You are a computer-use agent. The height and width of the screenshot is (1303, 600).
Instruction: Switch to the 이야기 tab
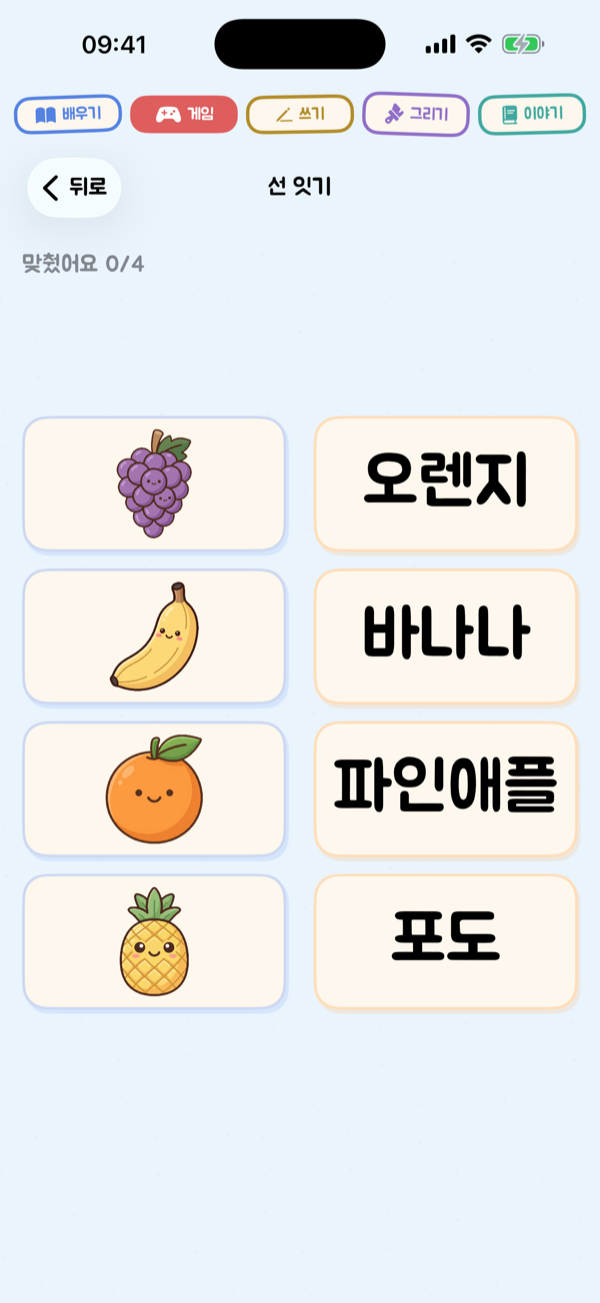(532, 114)
